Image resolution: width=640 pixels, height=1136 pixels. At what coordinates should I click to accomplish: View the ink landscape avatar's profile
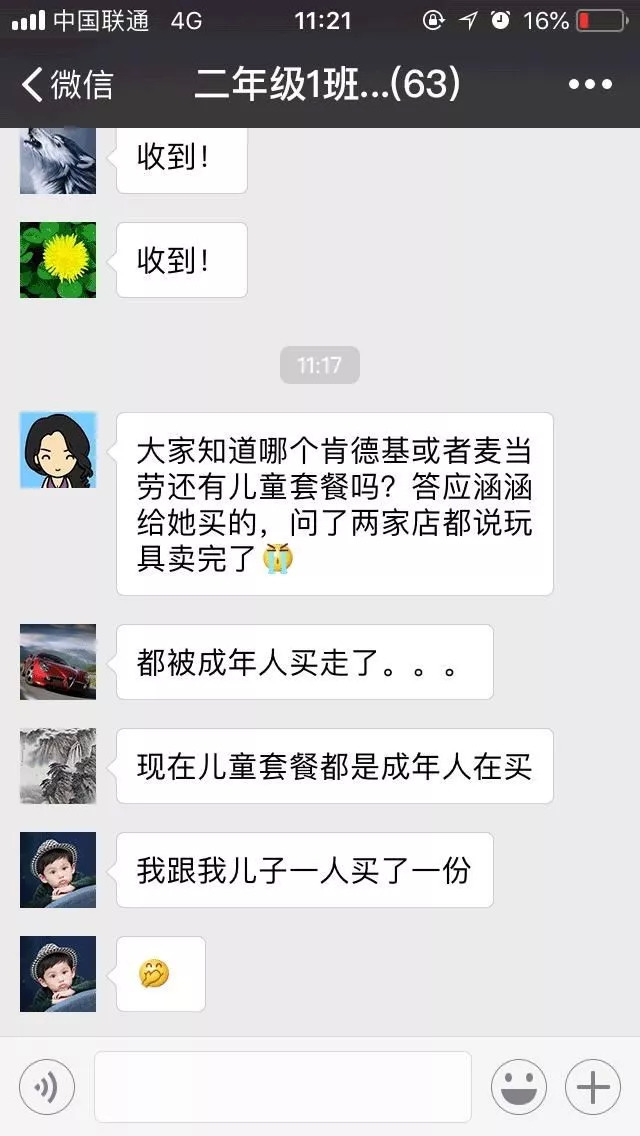click(x=58, y=766)
